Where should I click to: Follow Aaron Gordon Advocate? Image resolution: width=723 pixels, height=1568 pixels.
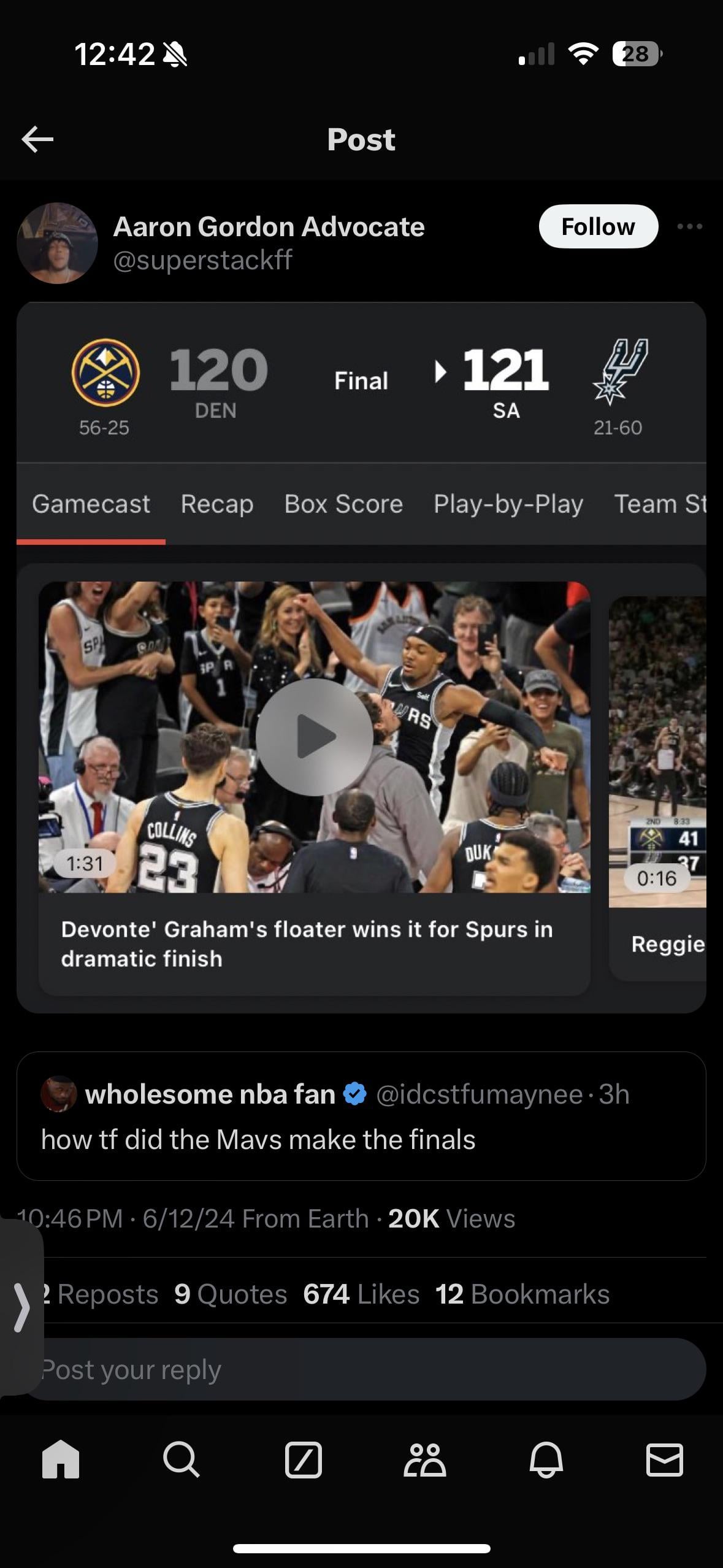coord(598,226)
